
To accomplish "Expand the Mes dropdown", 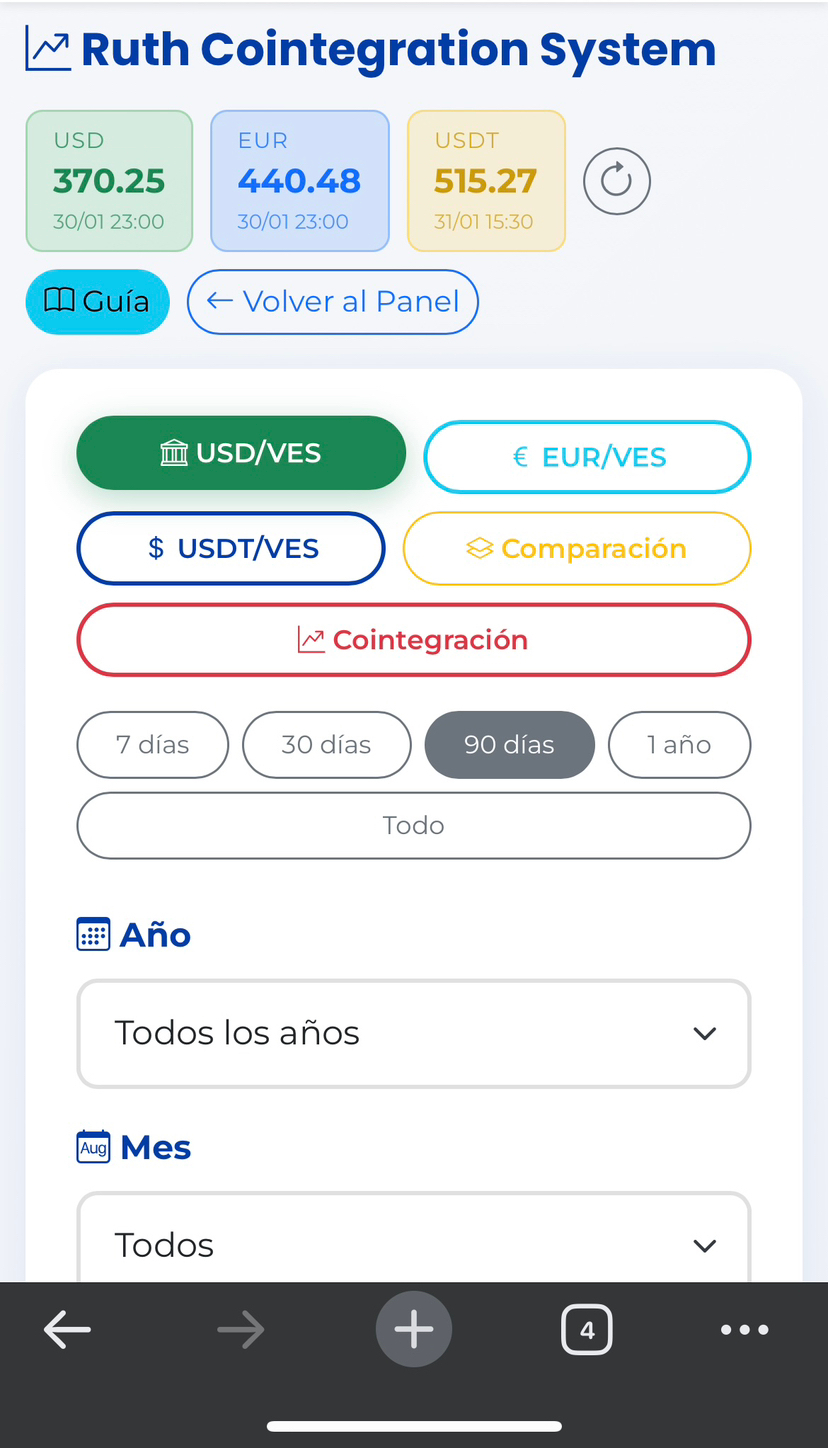I will coord(414,1238).
